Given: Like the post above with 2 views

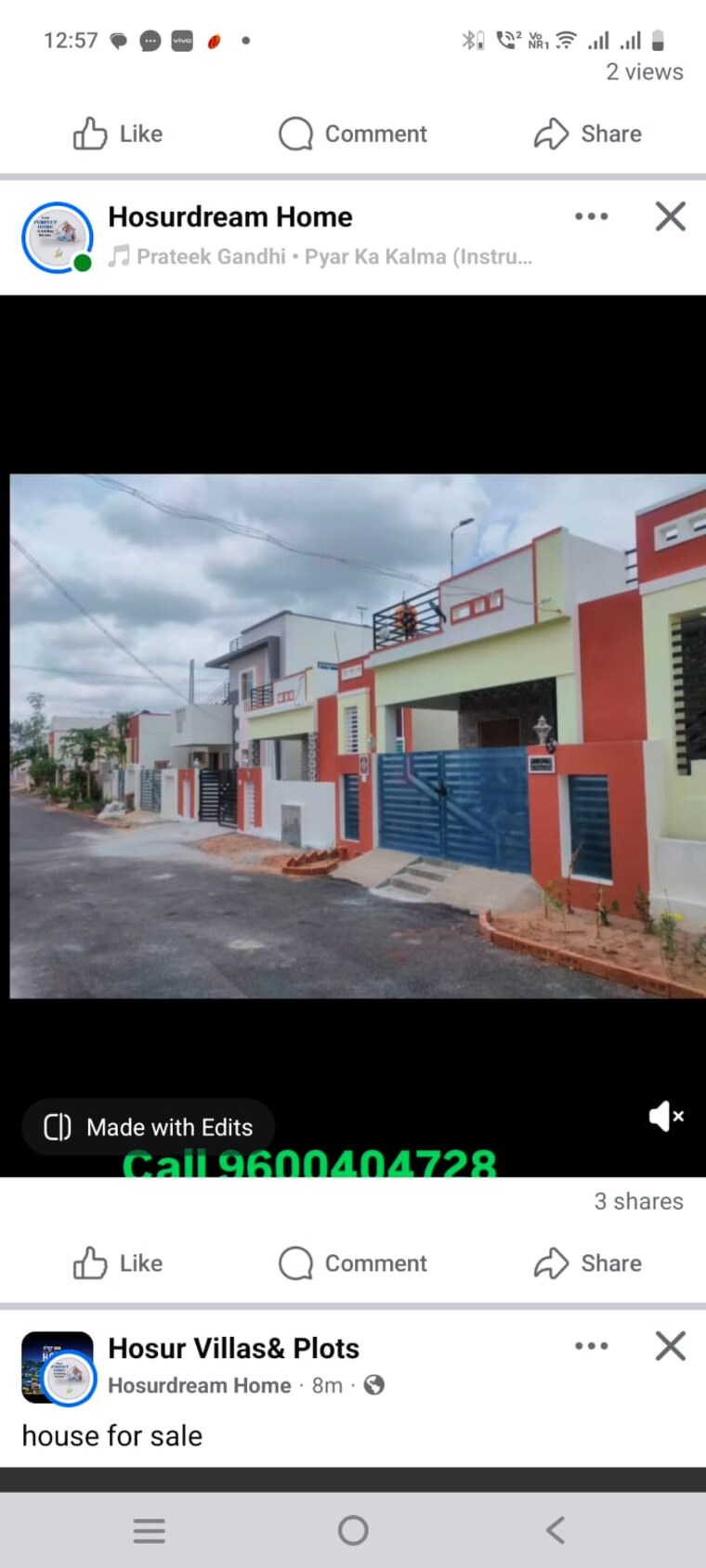Looking at the screenshot, I should coord(118,135).
